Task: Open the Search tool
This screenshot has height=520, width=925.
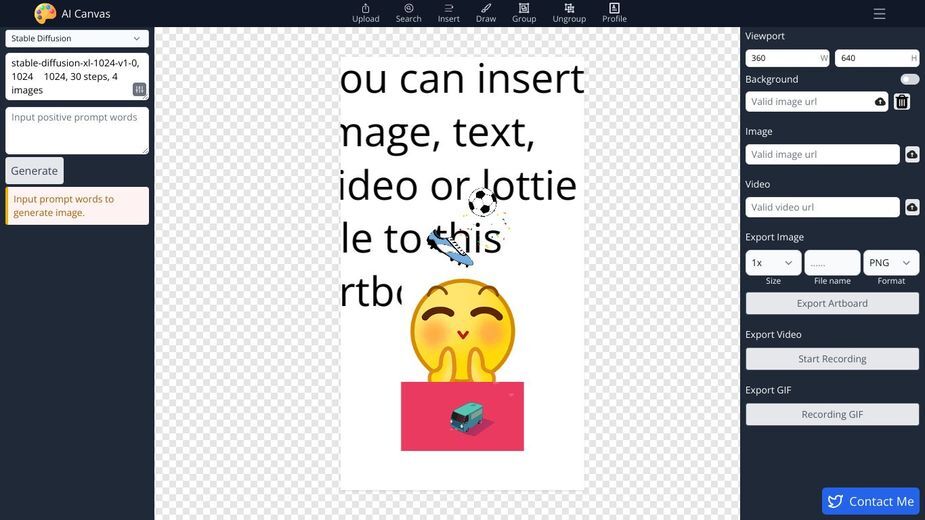Action: [408, 13]
